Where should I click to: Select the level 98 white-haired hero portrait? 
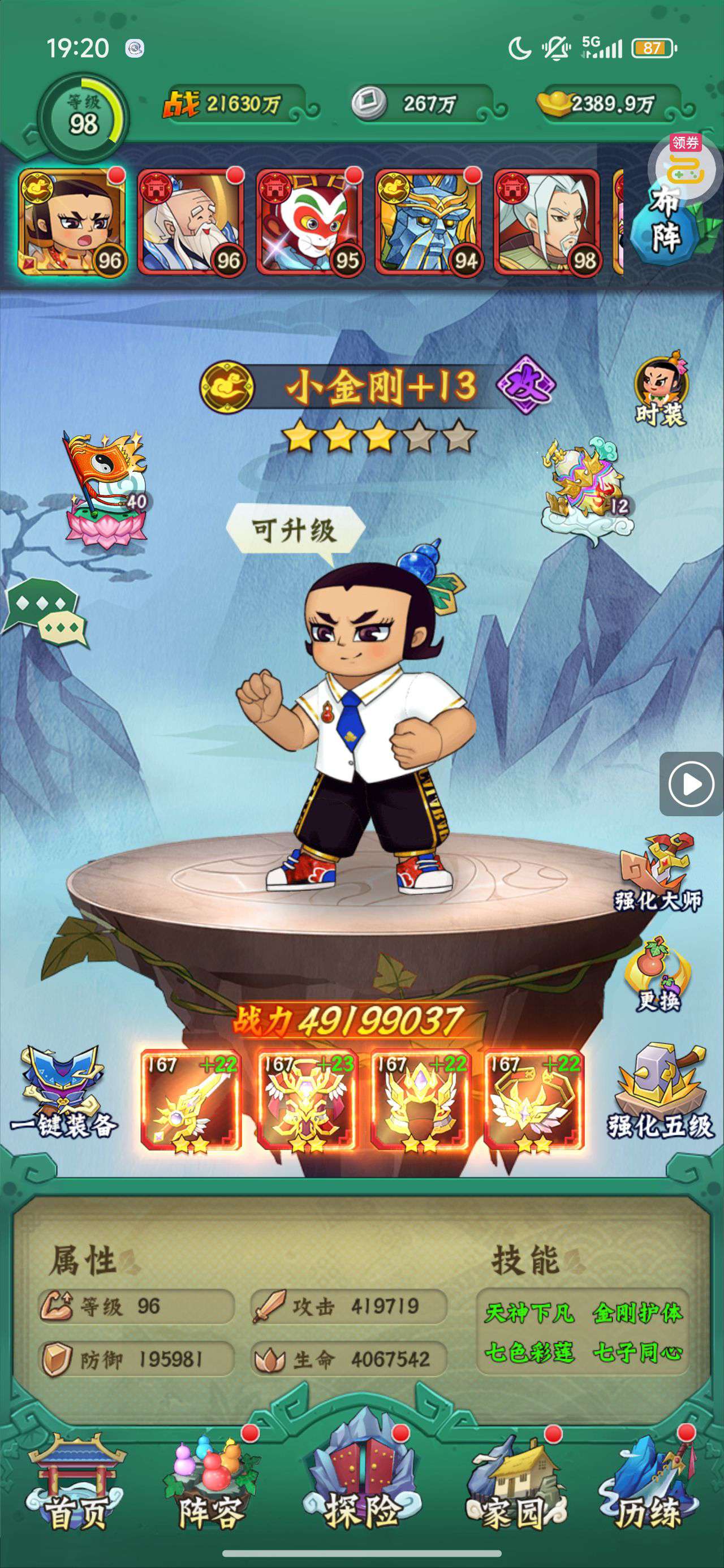pos(548,222)
